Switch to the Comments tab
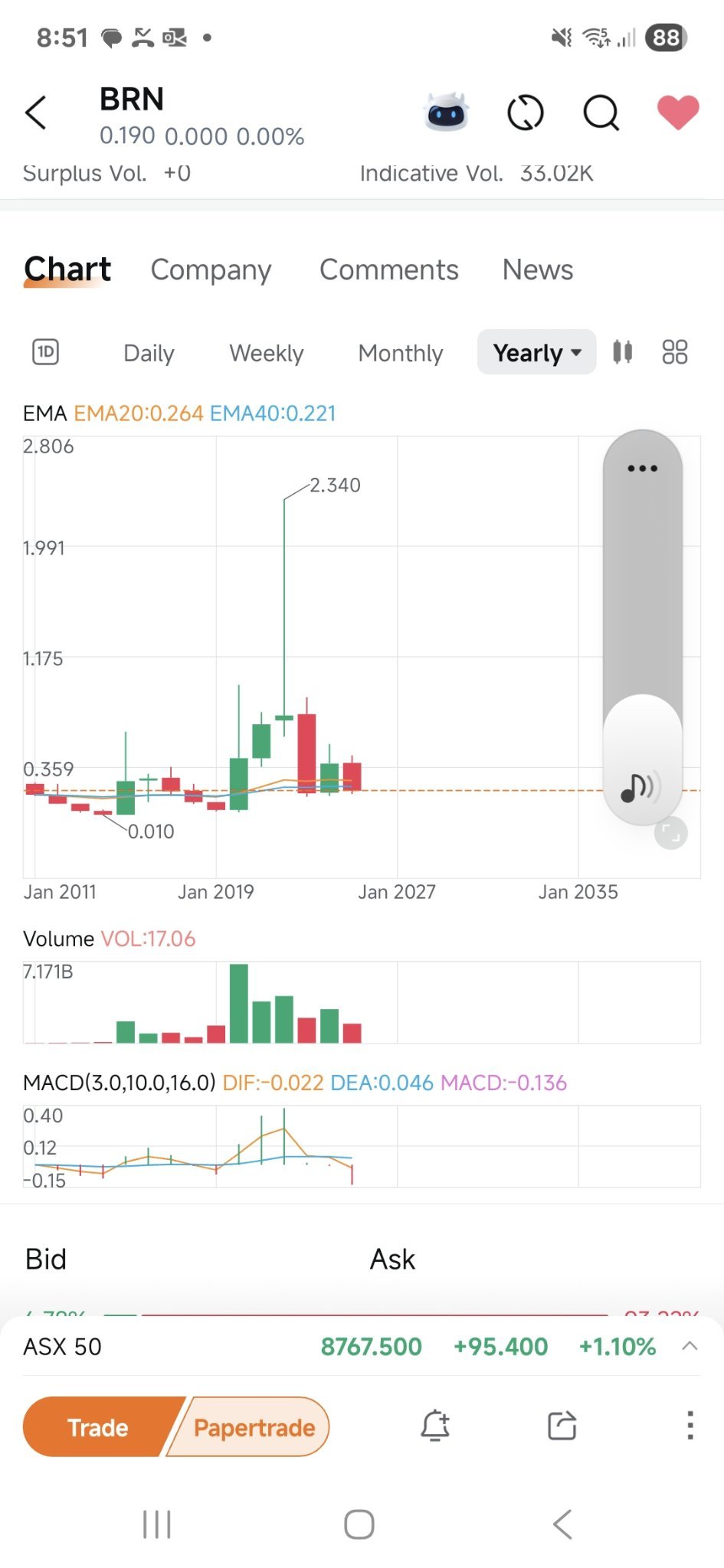 tap(388, 269)
